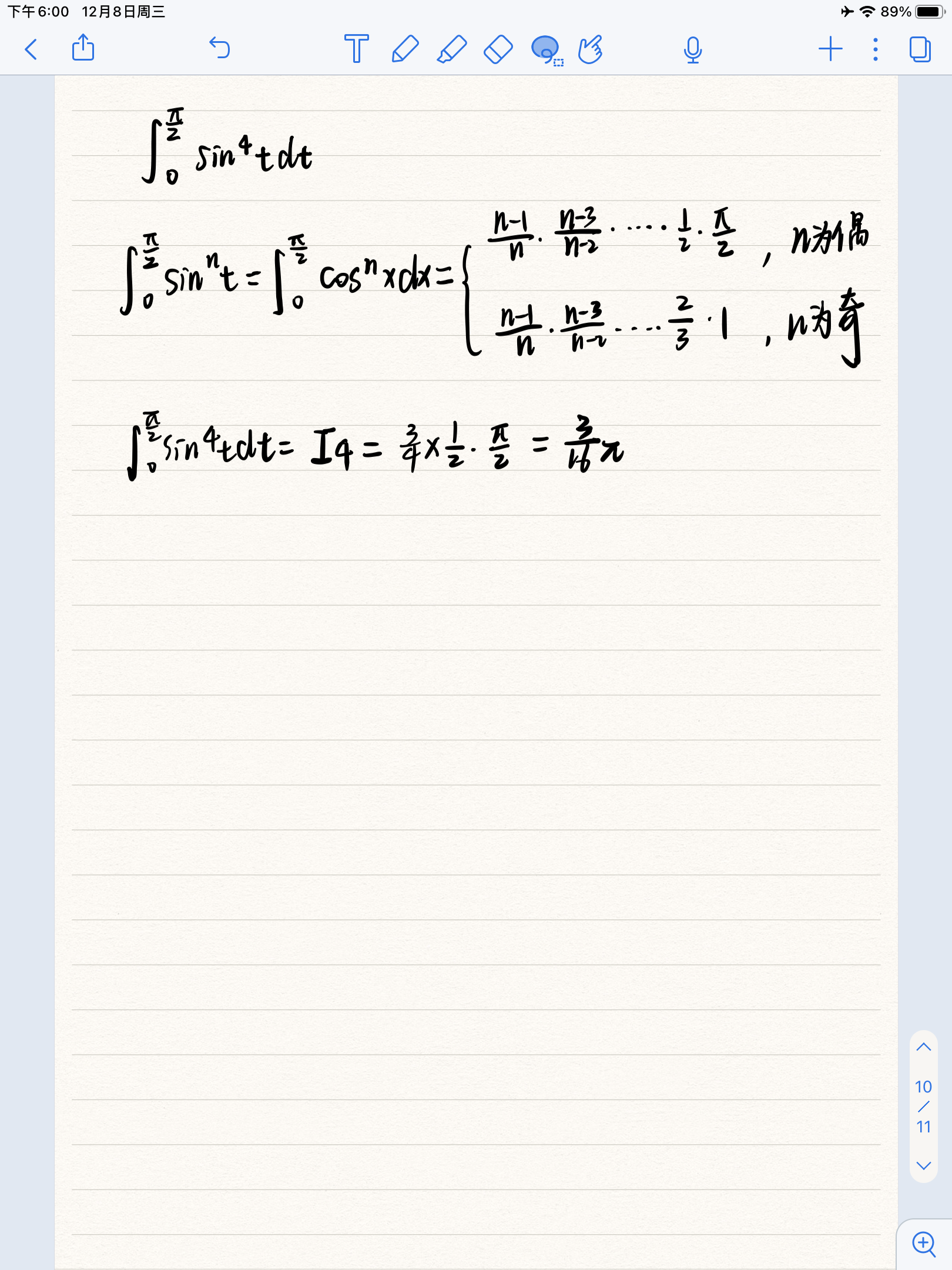Switch to finger drawing mode

(x=591, y=49)
